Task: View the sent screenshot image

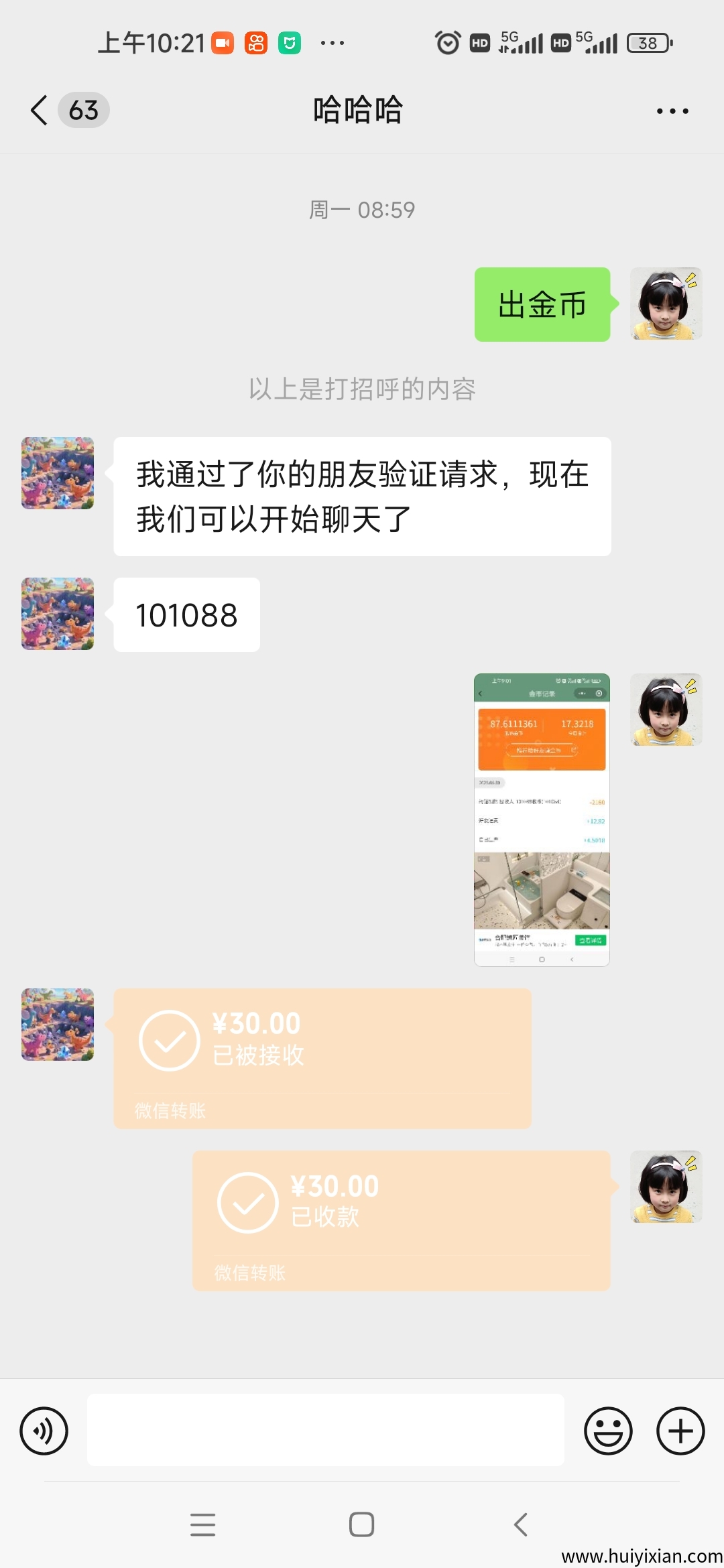Action: pyautogui.click(x=542, y=820)
